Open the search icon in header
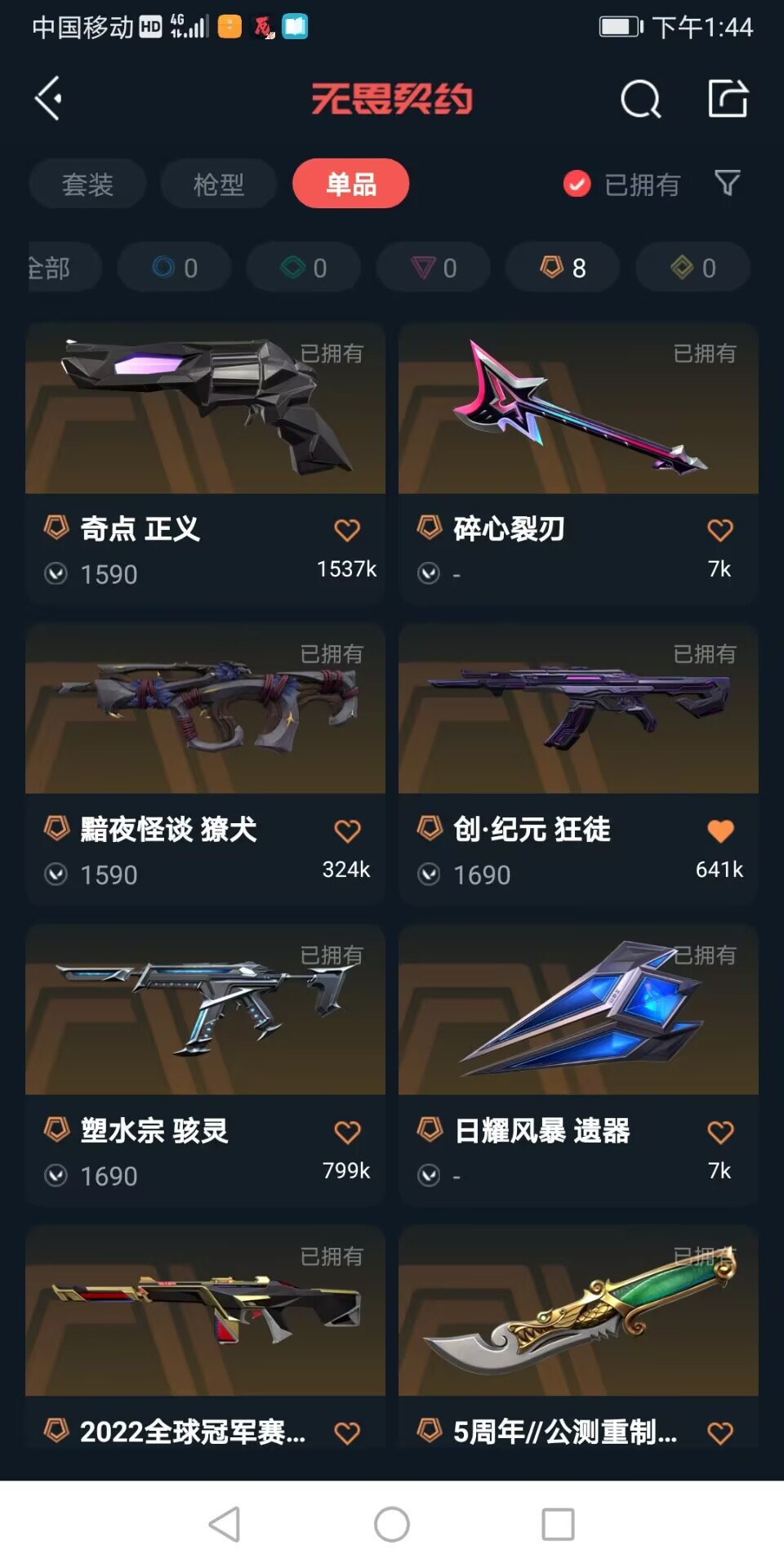Viewport: 784px width, 1568px height. (640, 100)
